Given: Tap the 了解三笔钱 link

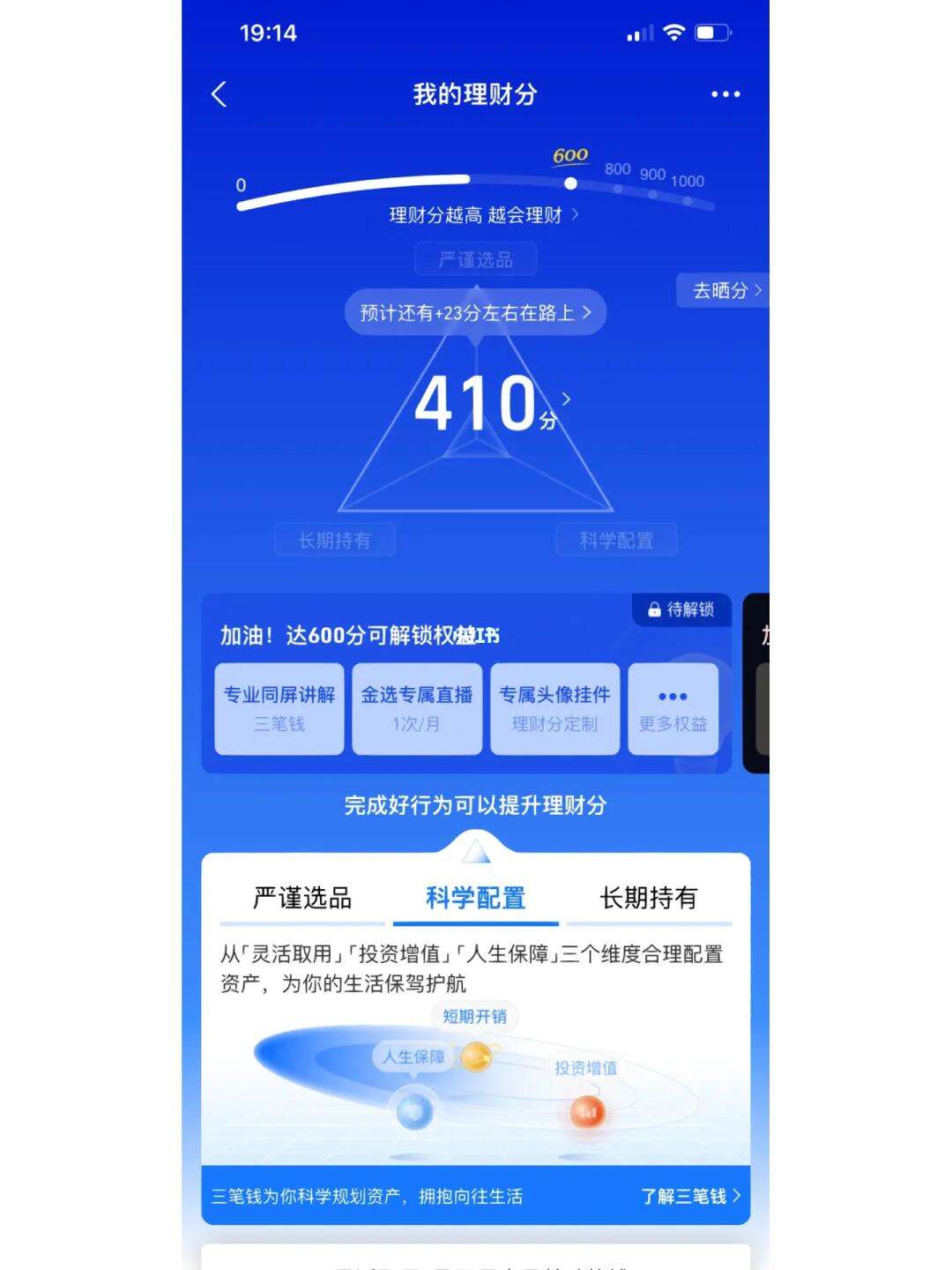Looking at the screenshot, I should [689, 1196].
